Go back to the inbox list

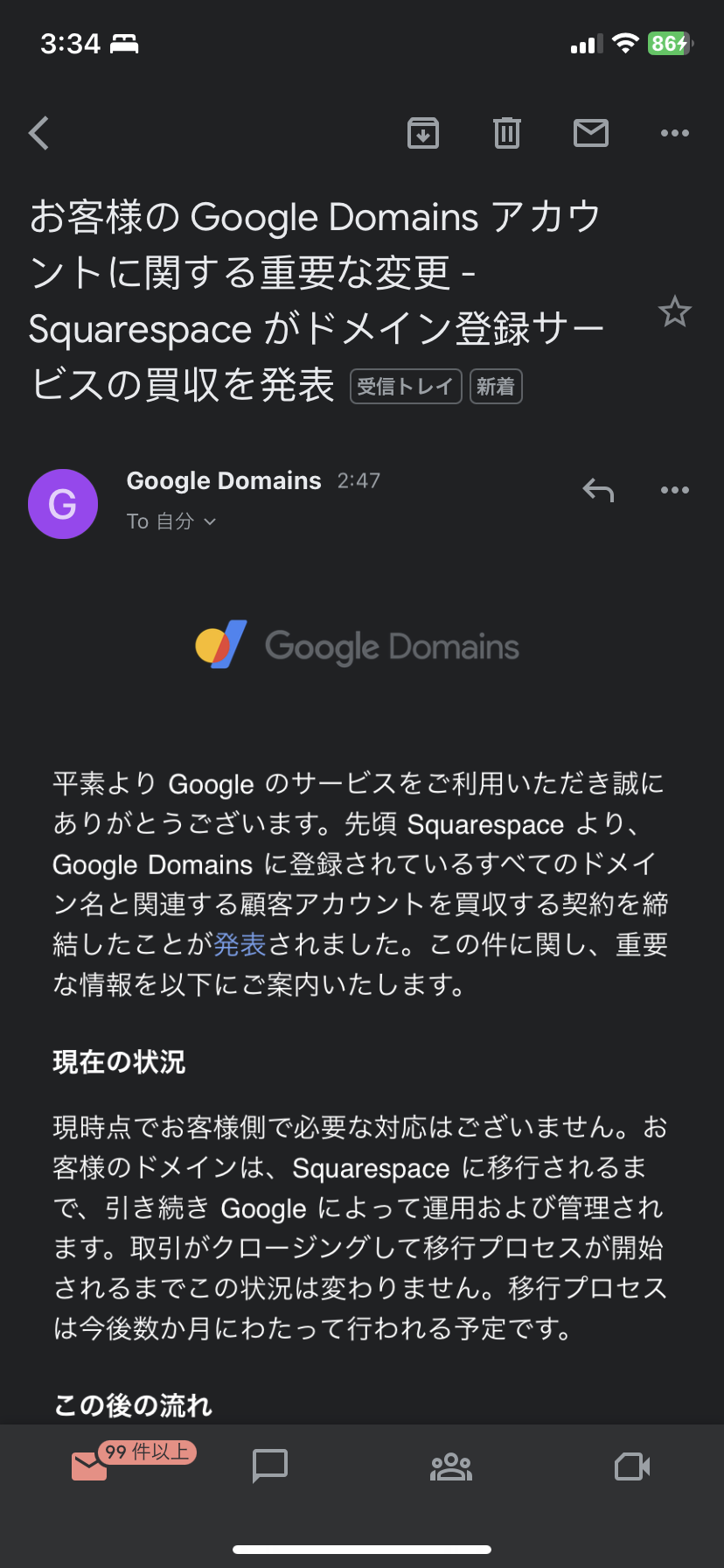(38, 133)
